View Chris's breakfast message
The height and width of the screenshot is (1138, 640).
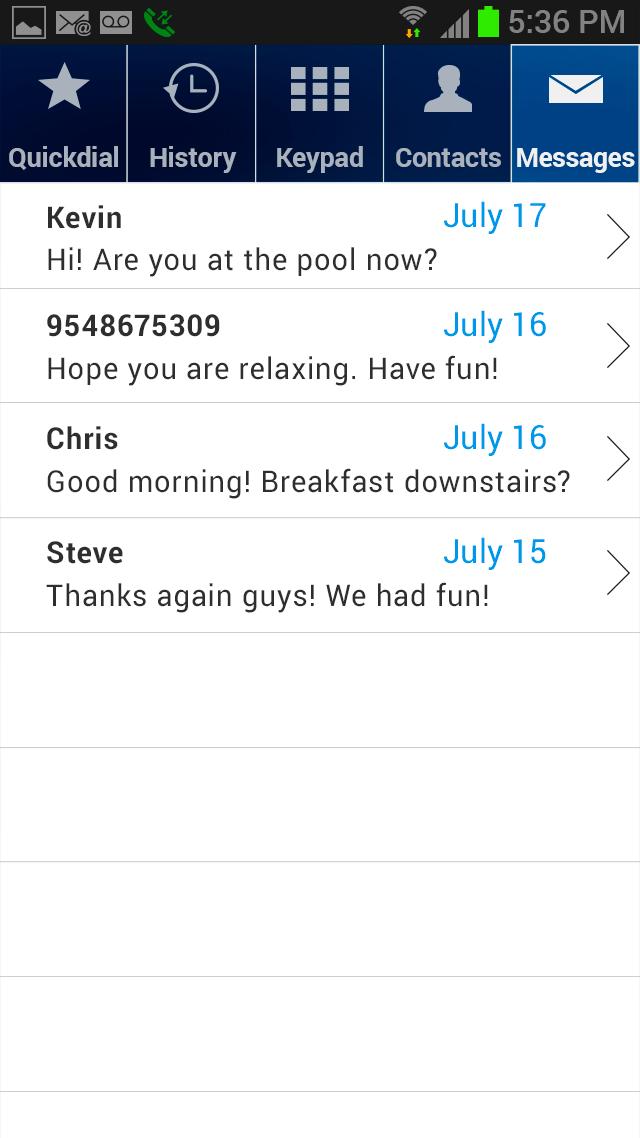(x=320, y=461)
